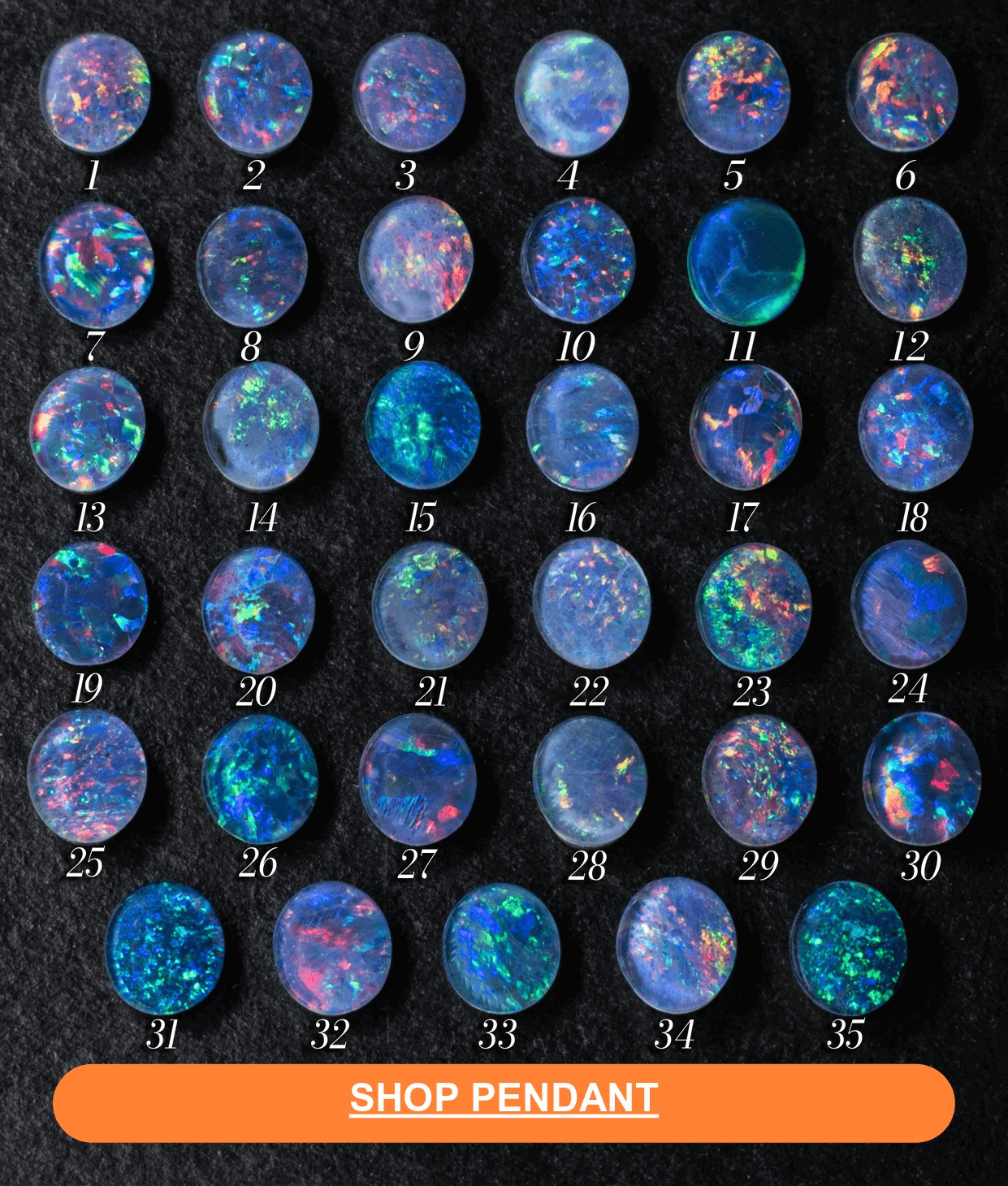Tap the Shop Pendant button
1008x1186 pixels.
pyautogui.click(x=504, y=1101)
